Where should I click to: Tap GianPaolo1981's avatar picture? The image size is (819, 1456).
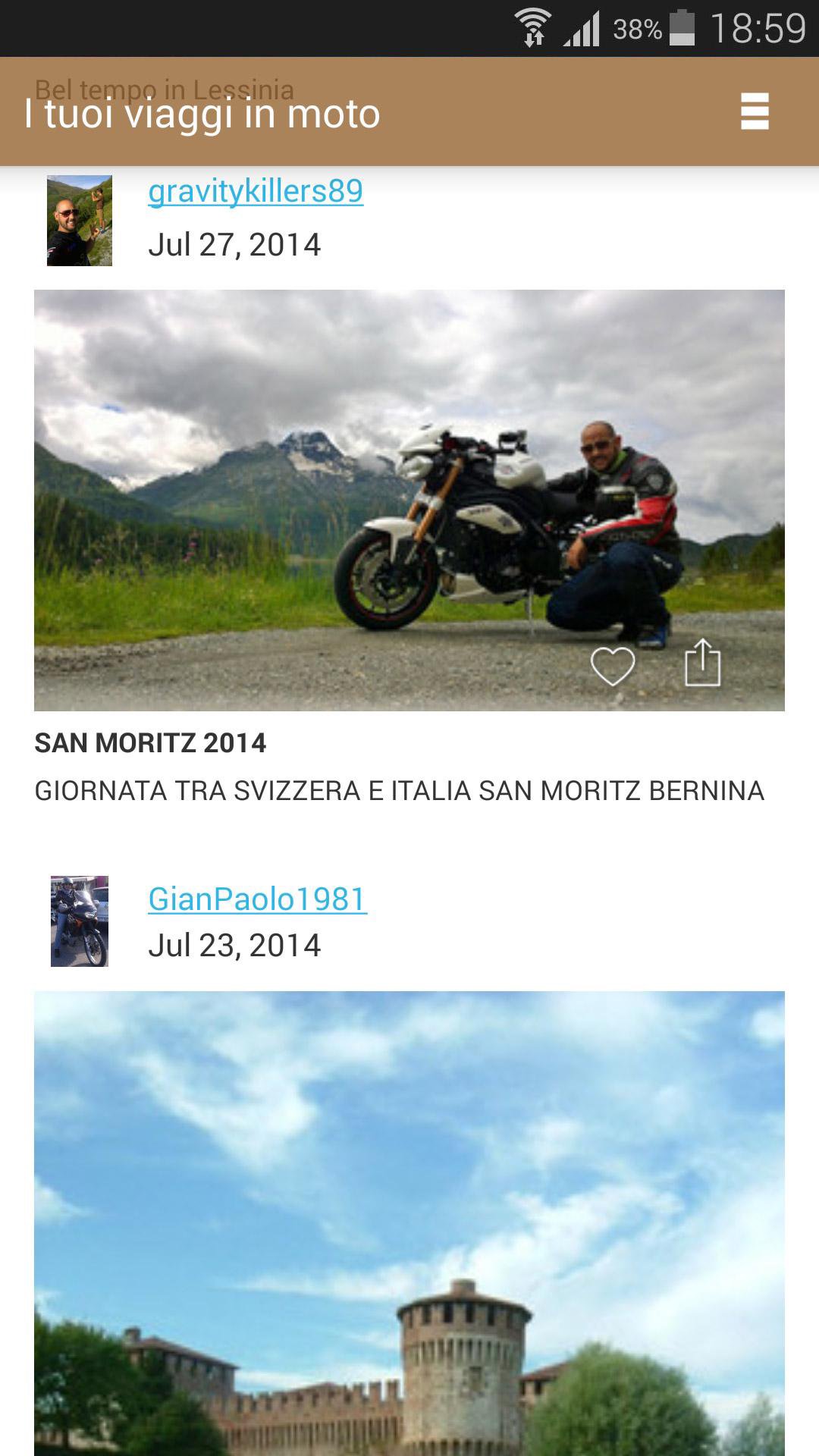80,921
